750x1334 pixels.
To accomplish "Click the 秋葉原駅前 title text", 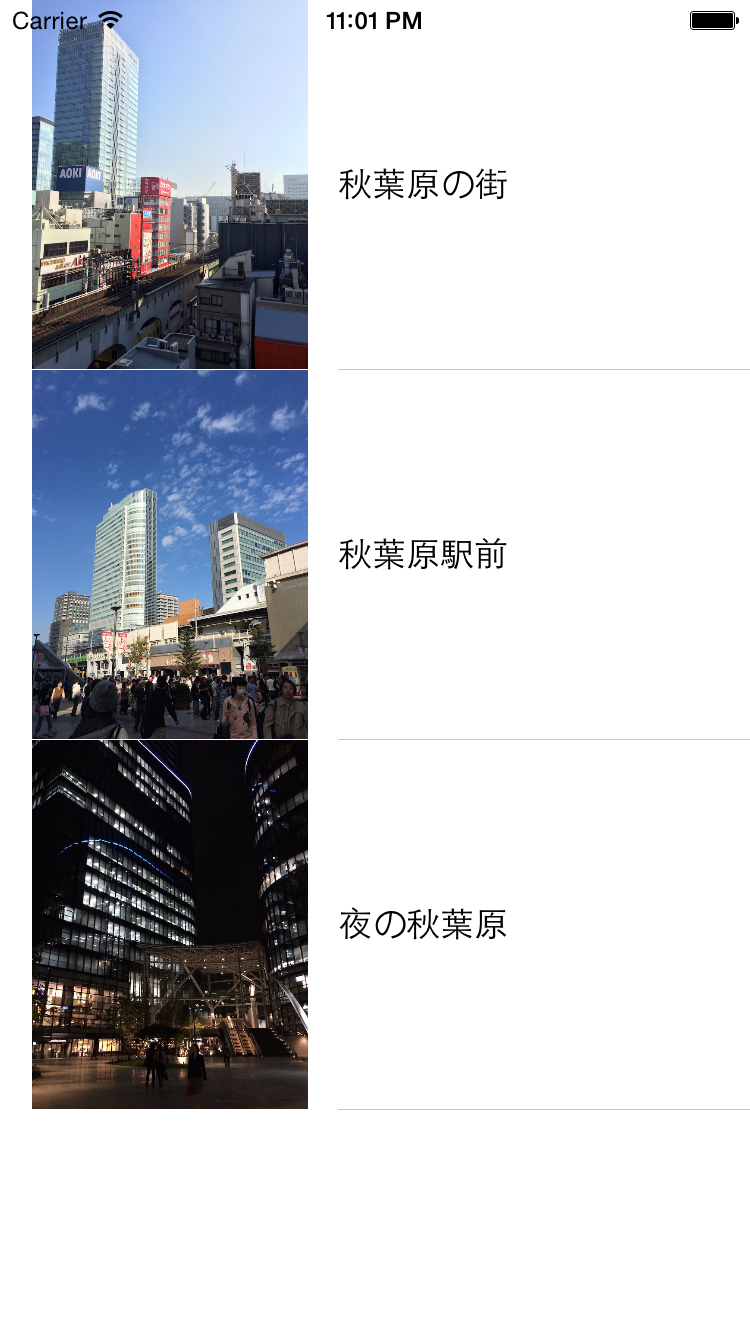I will 422,554.
